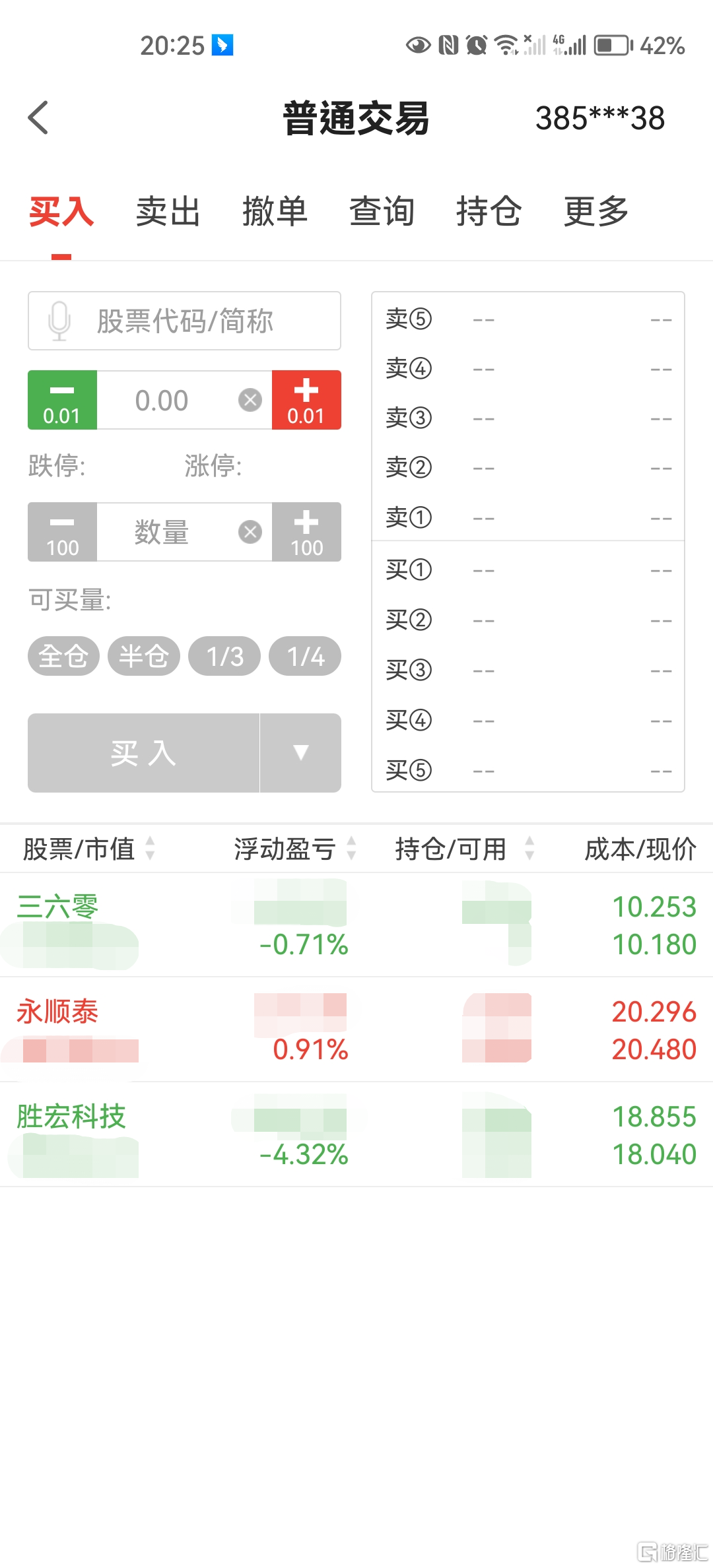Open the 胜宏科技 holding row

(356, 1134)
